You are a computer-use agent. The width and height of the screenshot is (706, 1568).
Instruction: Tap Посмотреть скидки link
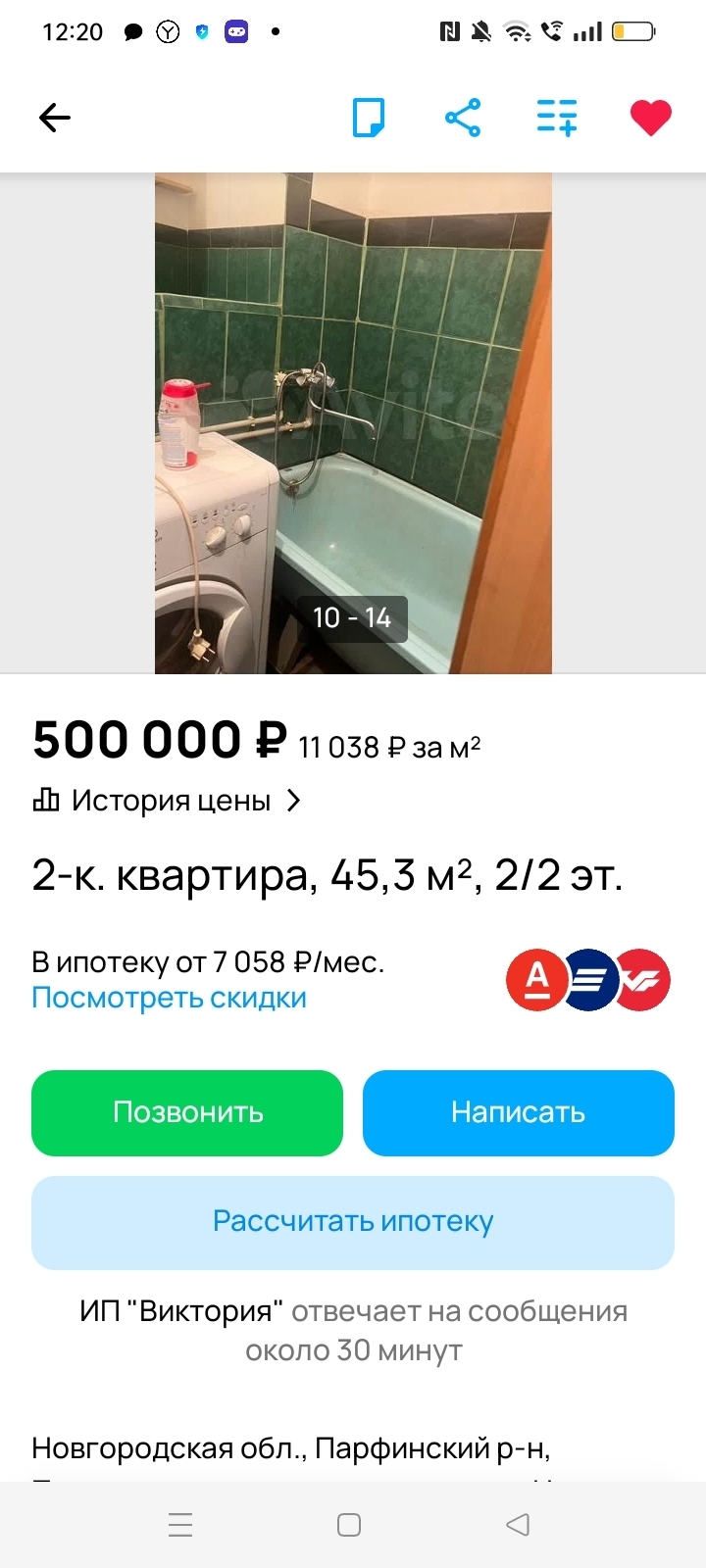(x=169, y=998)
